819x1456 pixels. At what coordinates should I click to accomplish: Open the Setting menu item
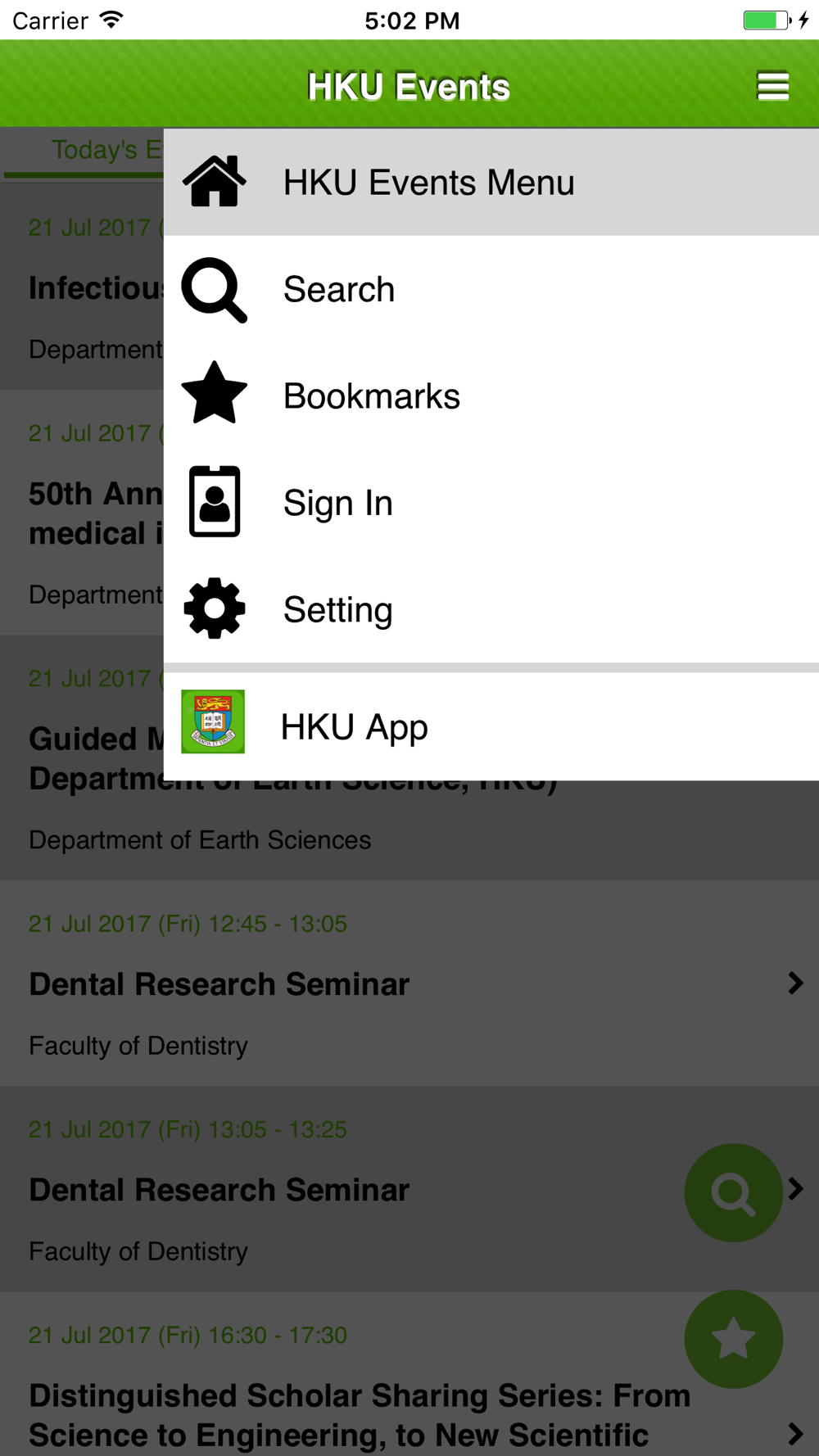[x=491, y=609]
